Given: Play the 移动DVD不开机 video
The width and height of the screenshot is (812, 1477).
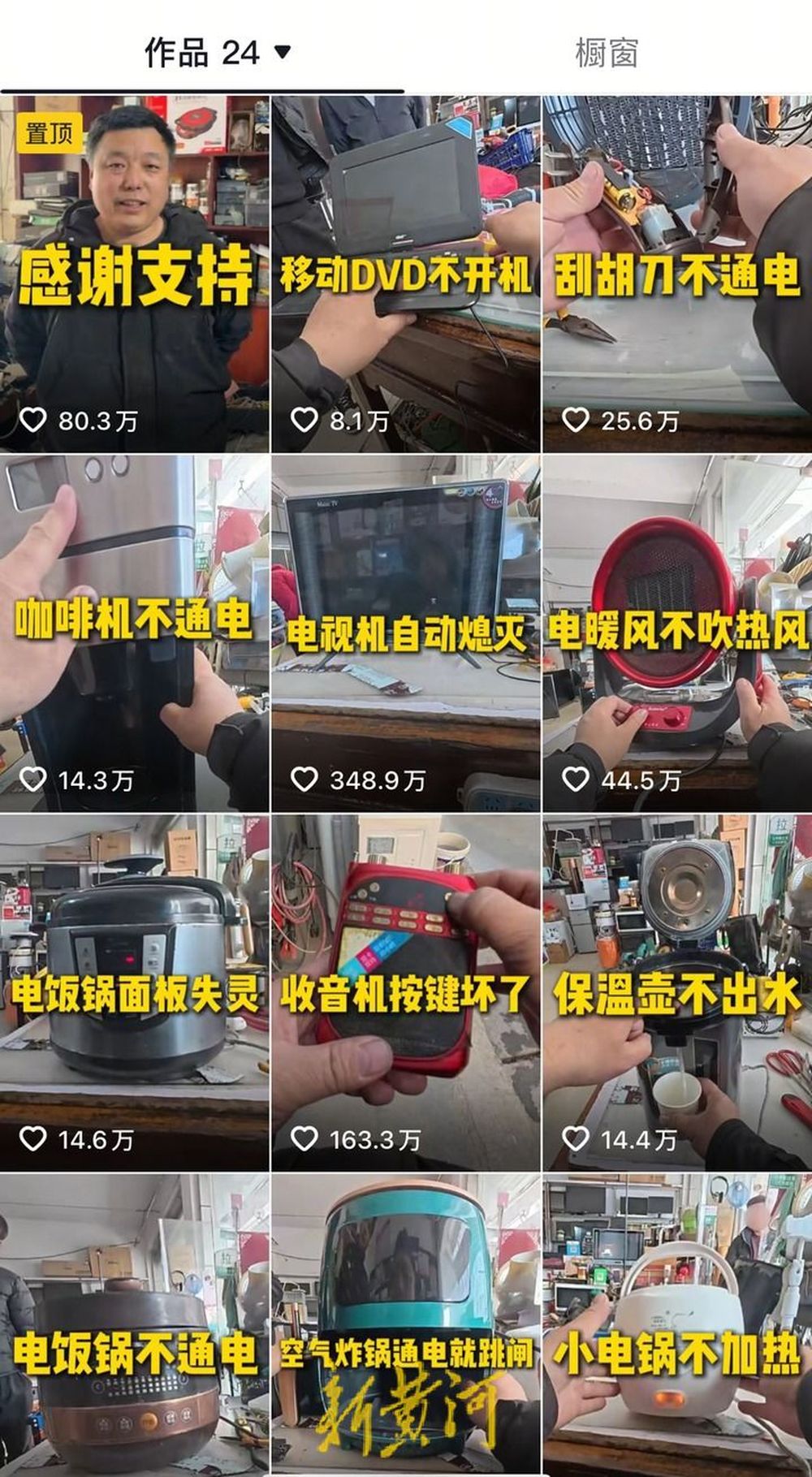Looking at the screenshot, I should [x=405, y=274].
